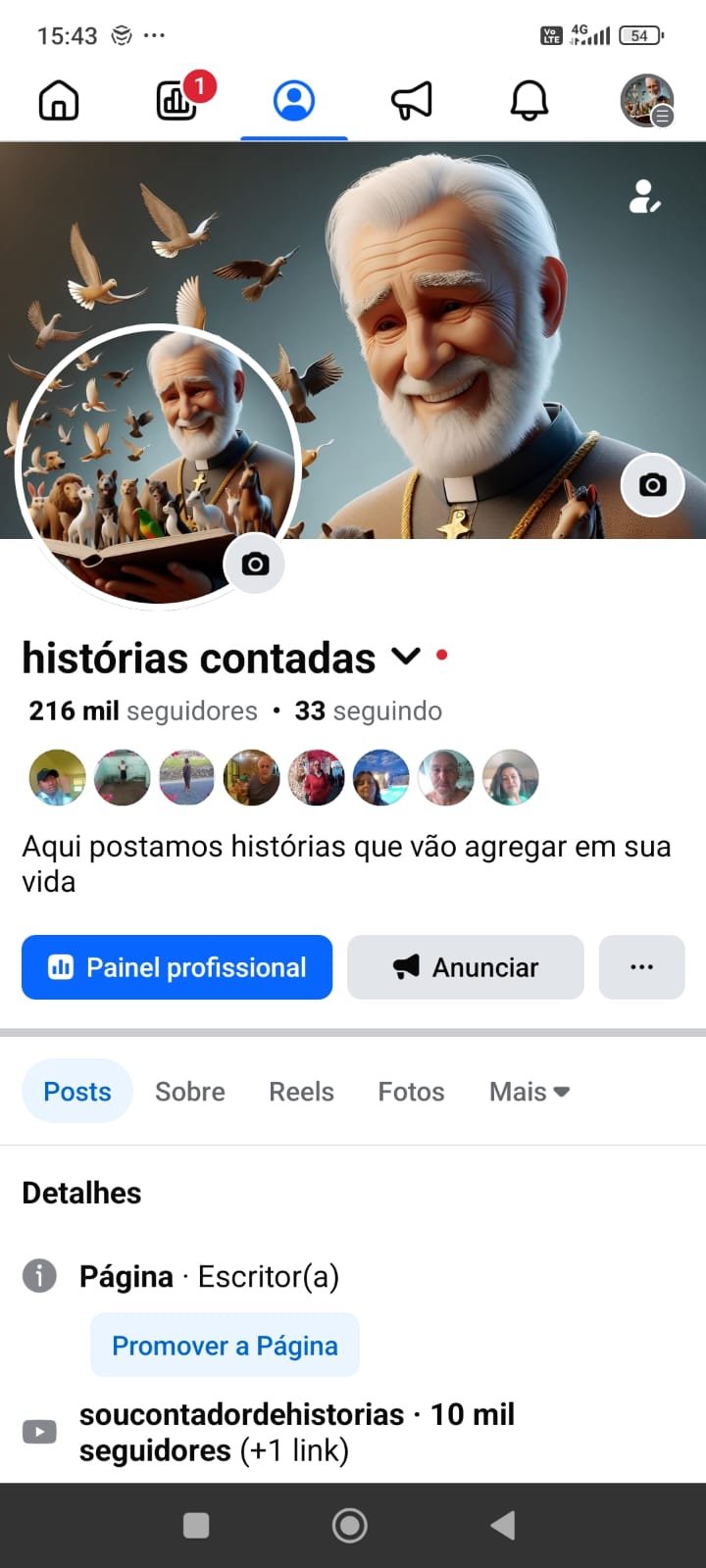Open the notifications bell

529,101
